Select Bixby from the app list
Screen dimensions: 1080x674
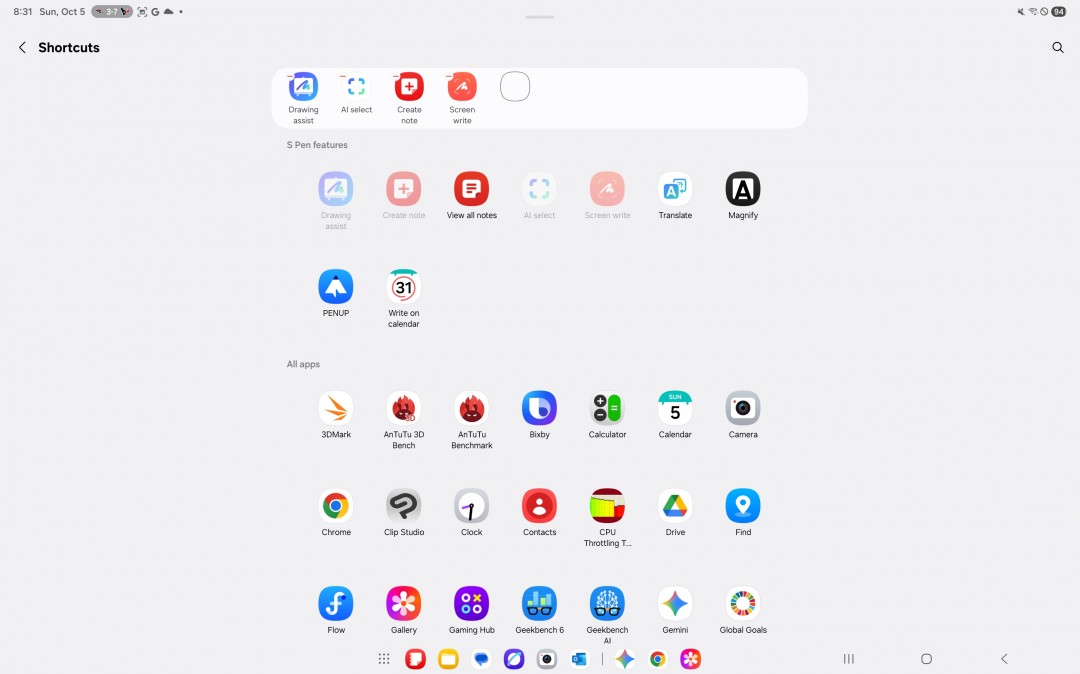pos(539,408)
